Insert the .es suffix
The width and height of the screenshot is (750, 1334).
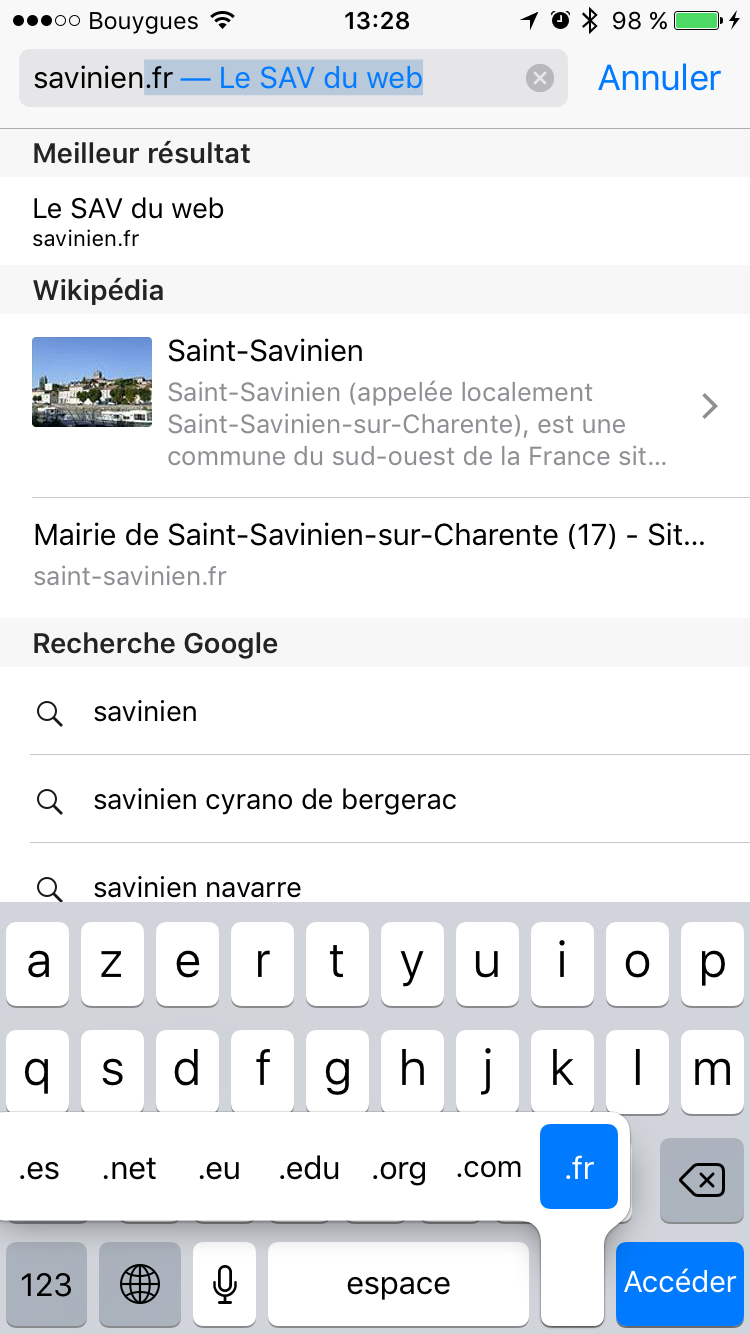click(x=39, y=1167)
